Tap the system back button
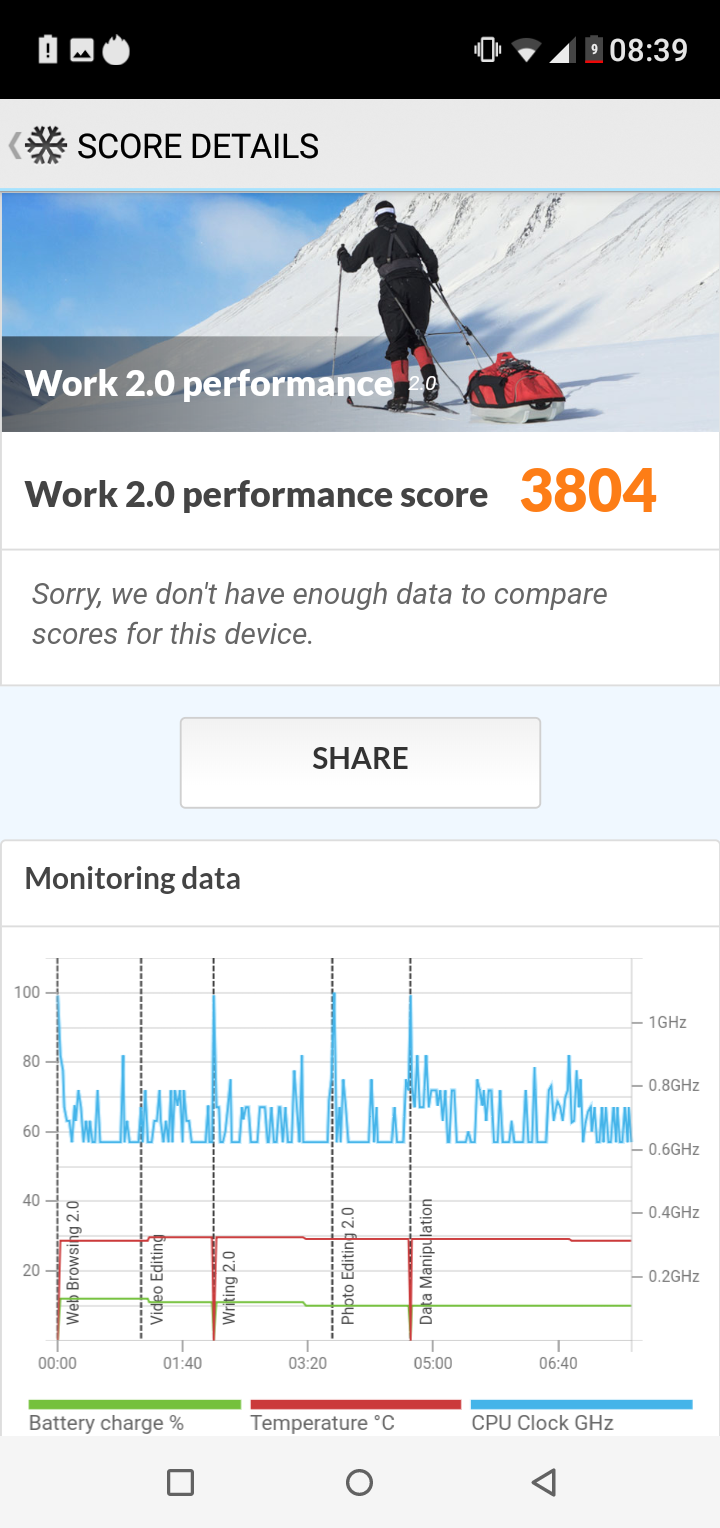Screen dimensions: 720x1528 pos(543,1482)
